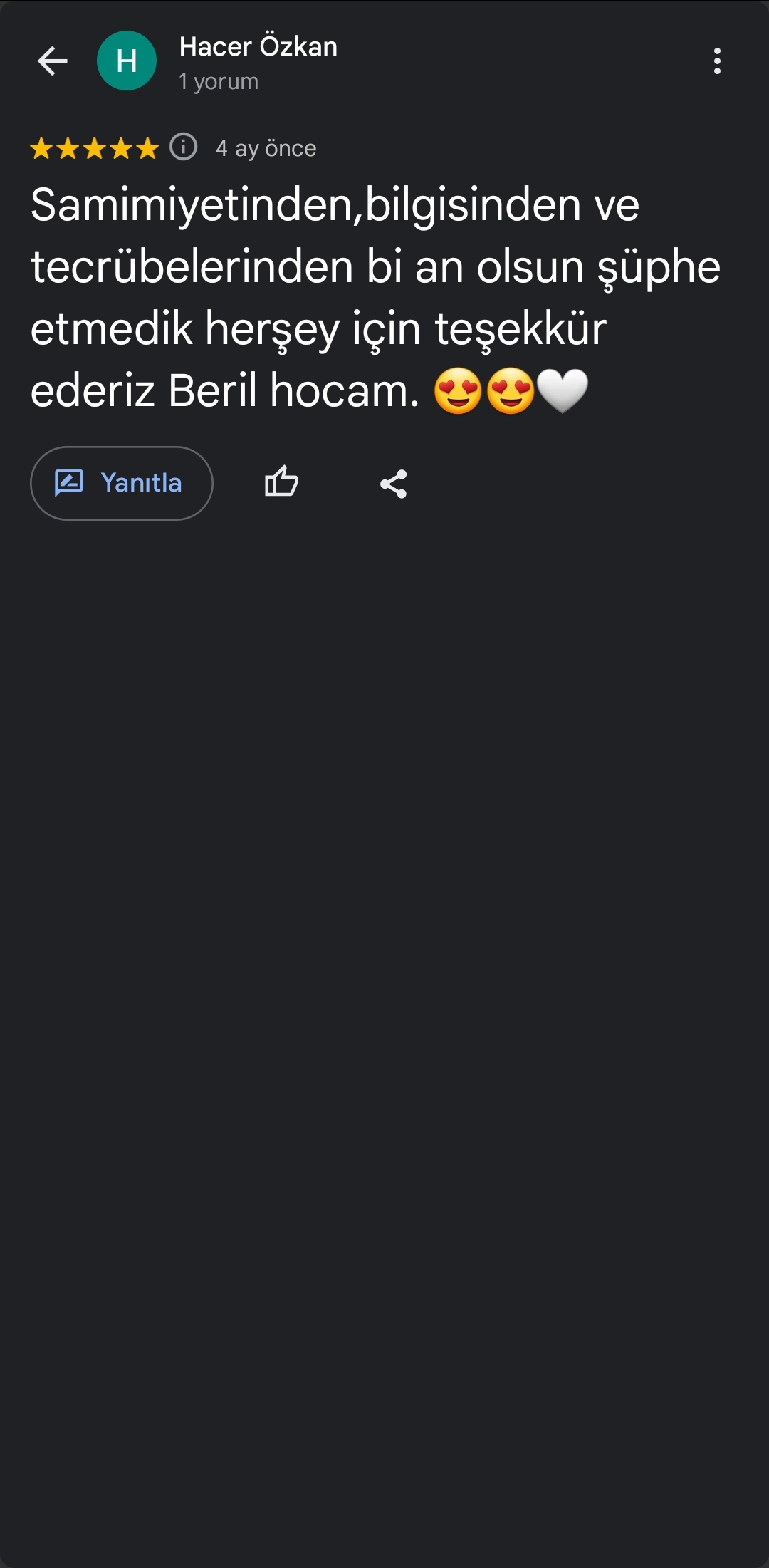
Task: Open the three-dot overflow menu
Action: (x=717, y=61)
